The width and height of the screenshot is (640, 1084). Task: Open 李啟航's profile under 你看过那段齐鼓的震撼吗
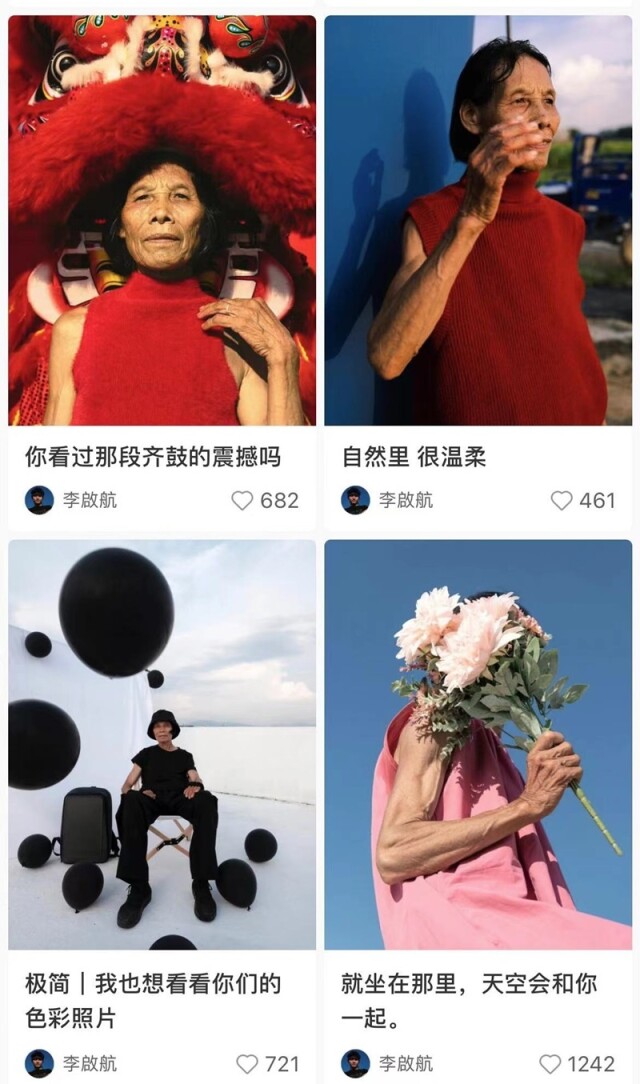point(70,500)
